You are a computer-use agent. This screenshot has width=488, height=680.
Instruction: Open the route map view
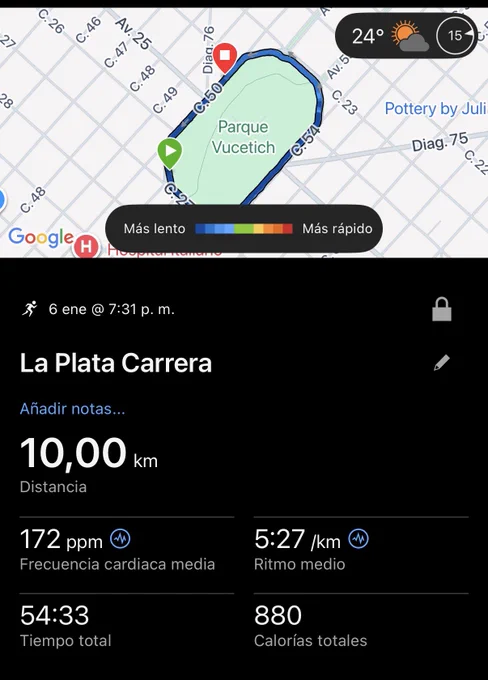pyautogui.click(x=244, y=132)
